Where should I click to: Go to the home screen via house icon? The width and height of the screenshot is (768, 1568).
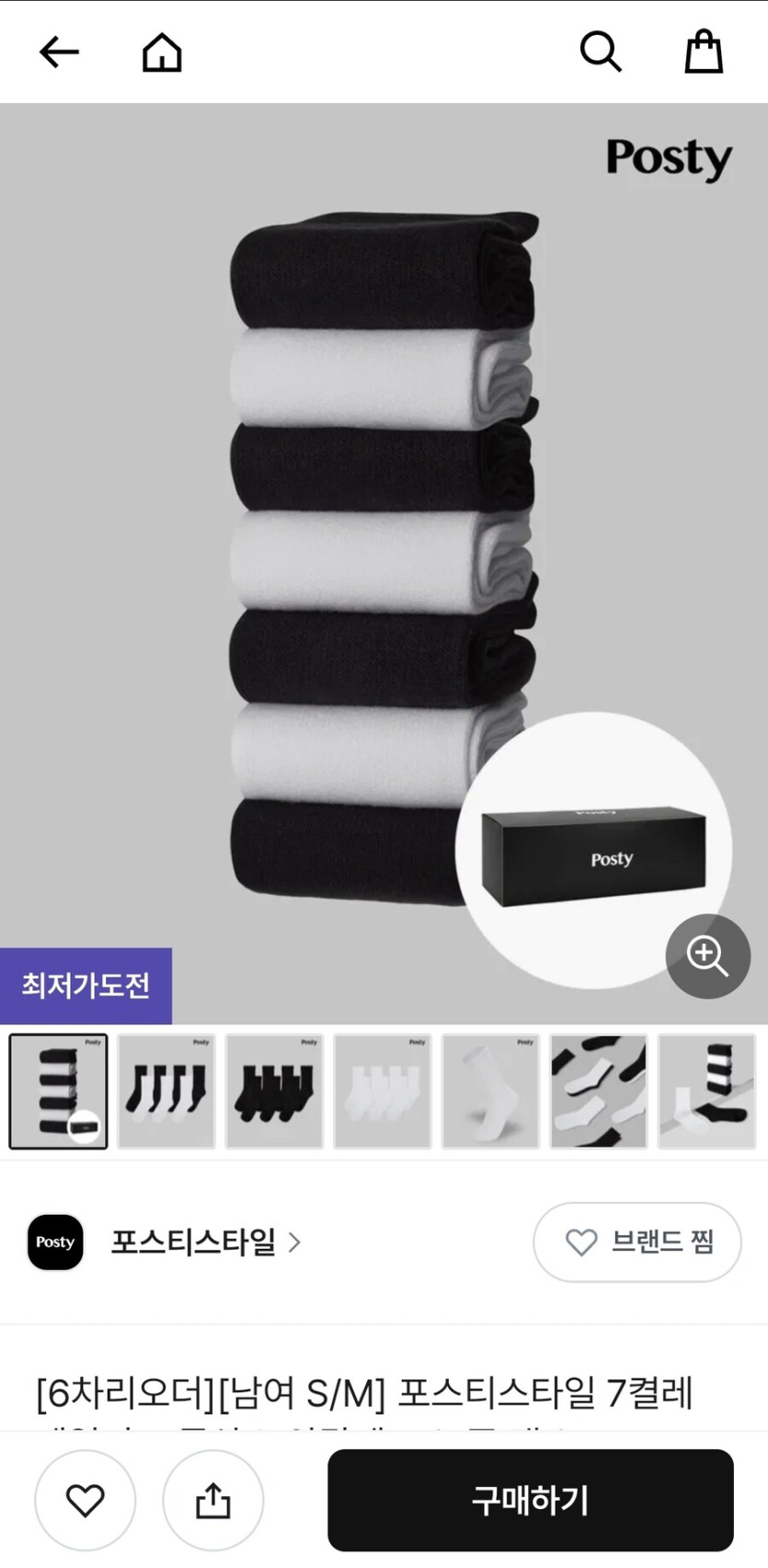click(162, 52)
